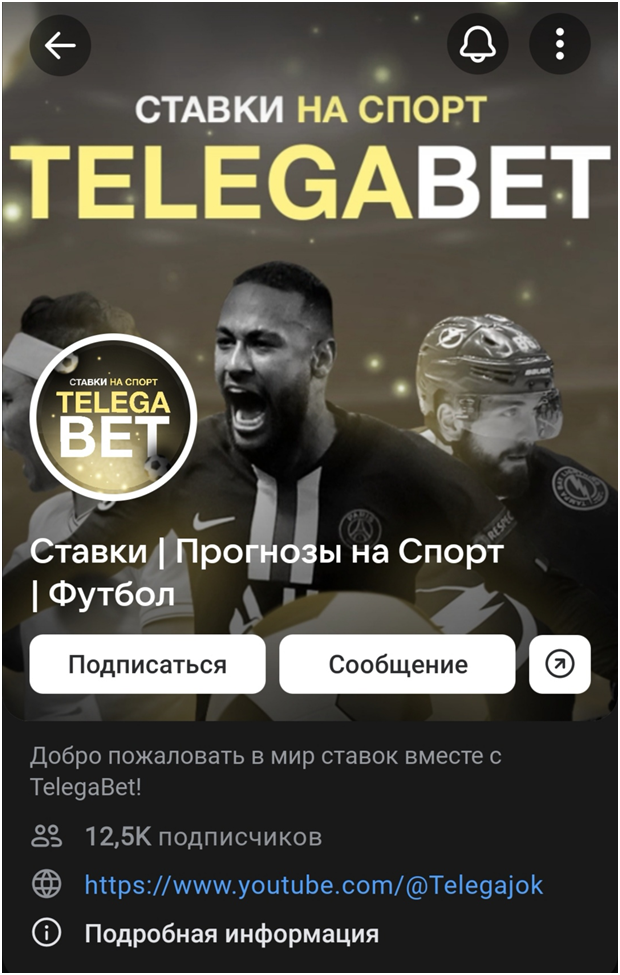Open the three-dot overflow menu

click(x=560, y=45)
